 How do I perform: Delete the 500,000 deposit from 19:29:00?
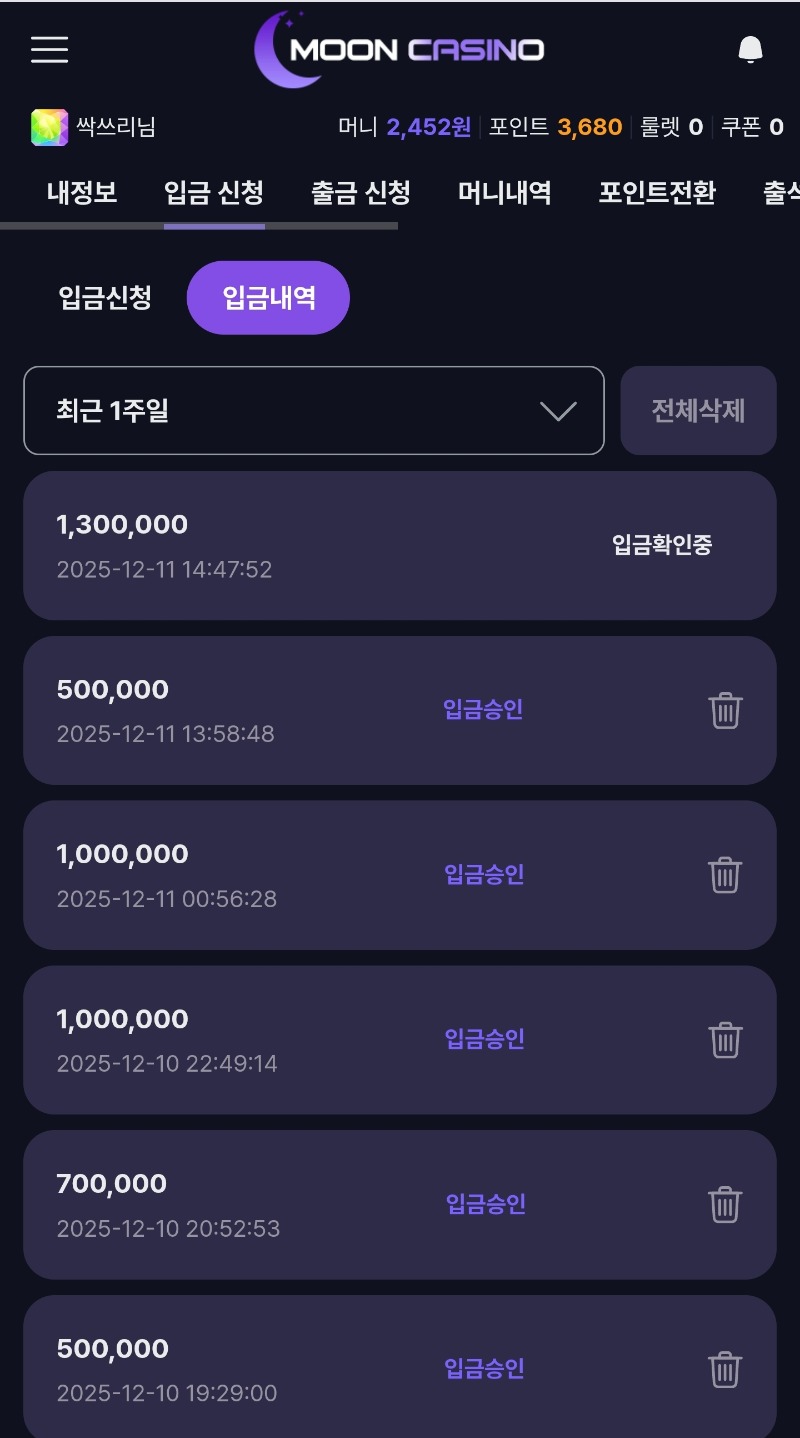click(725, 1367)
